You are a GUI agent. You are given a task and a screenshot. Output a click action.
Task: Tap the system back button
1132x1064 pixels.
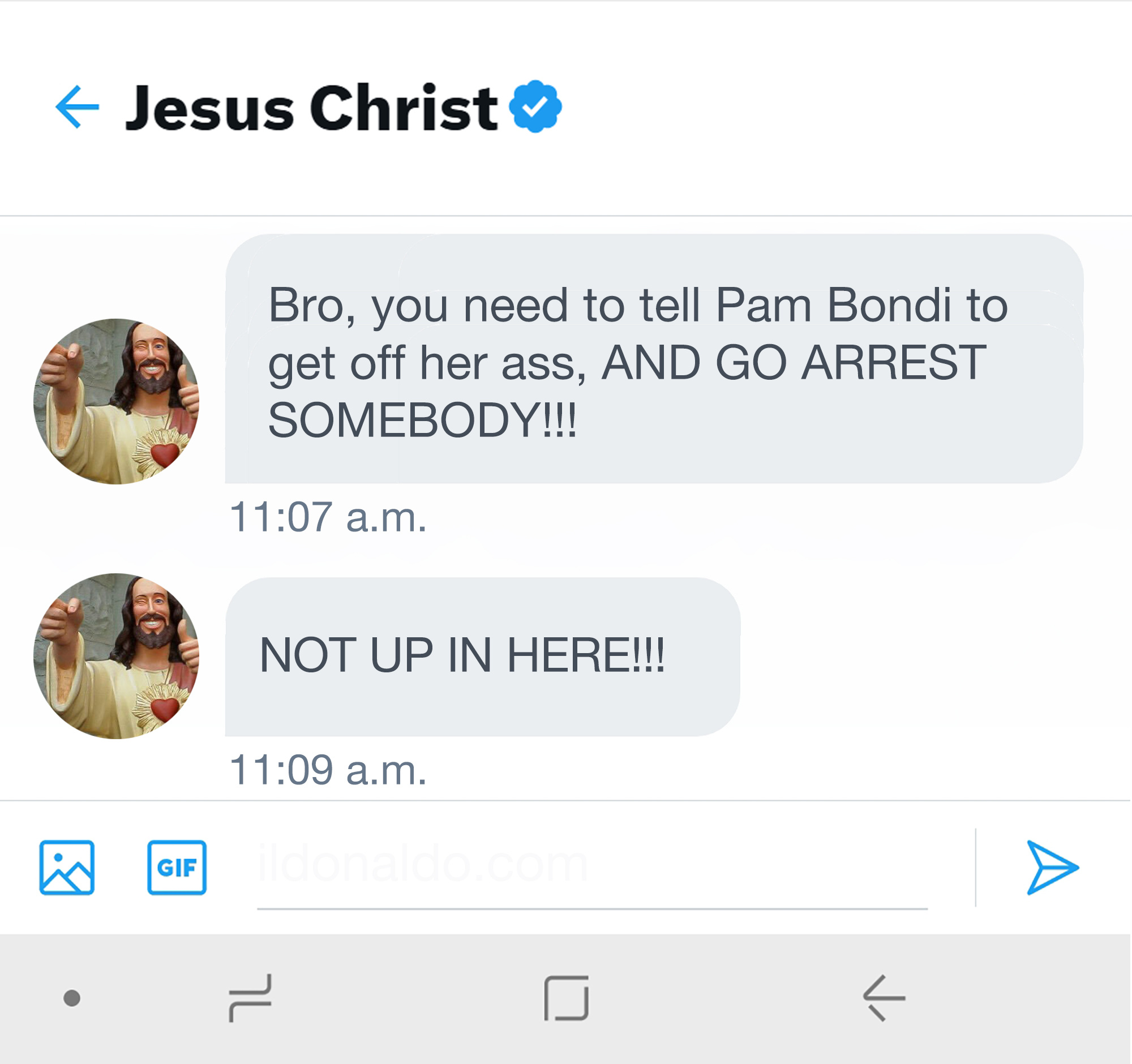pyautogui.click(x=883, y=997)
